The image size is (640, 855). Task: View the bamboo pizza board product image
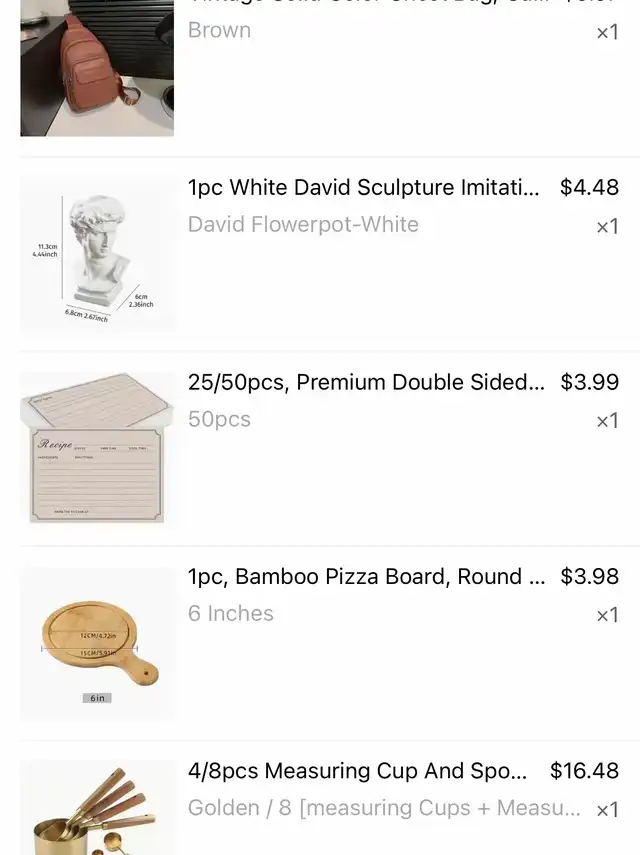(x=97, y=643)
